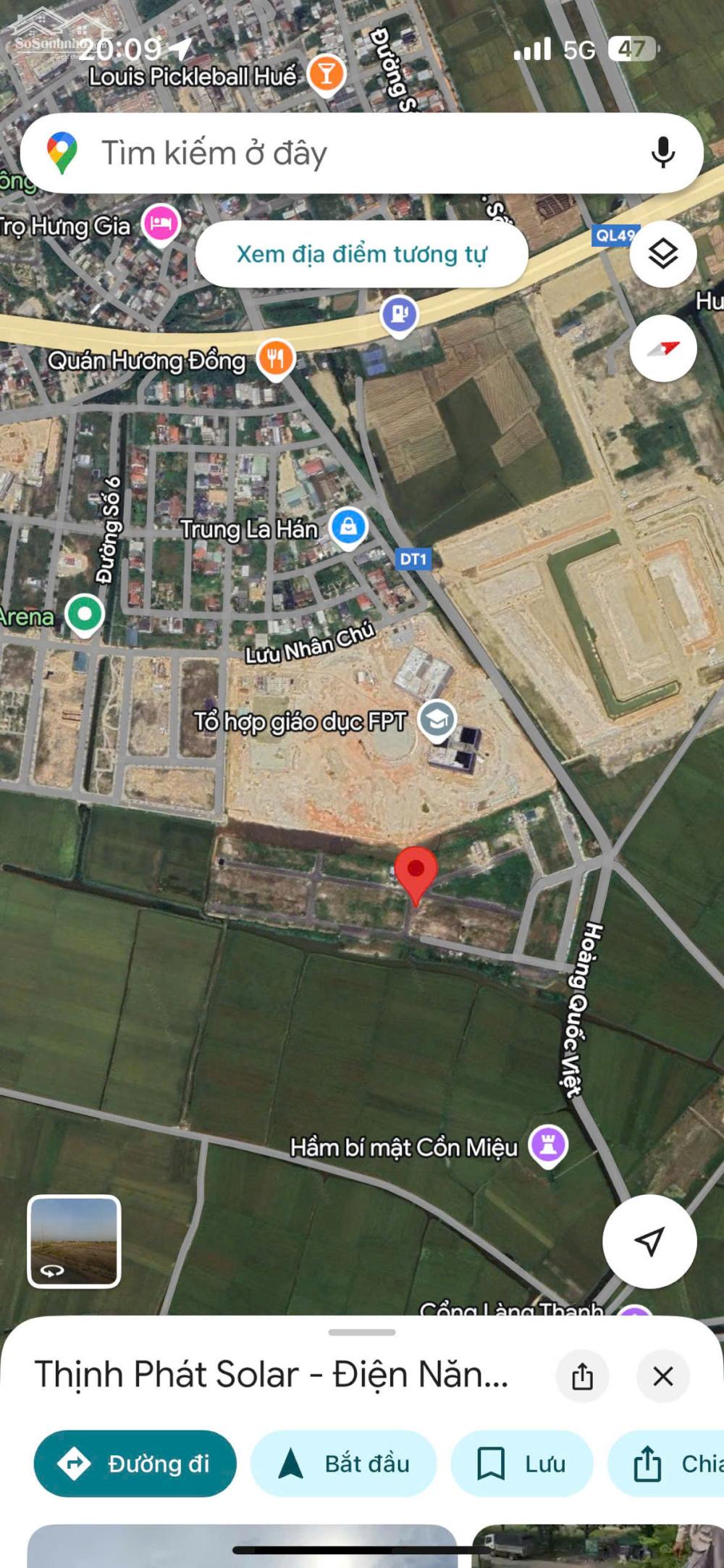
Task: Tap the red dropped pin on map
Action: tap(416, 873)
